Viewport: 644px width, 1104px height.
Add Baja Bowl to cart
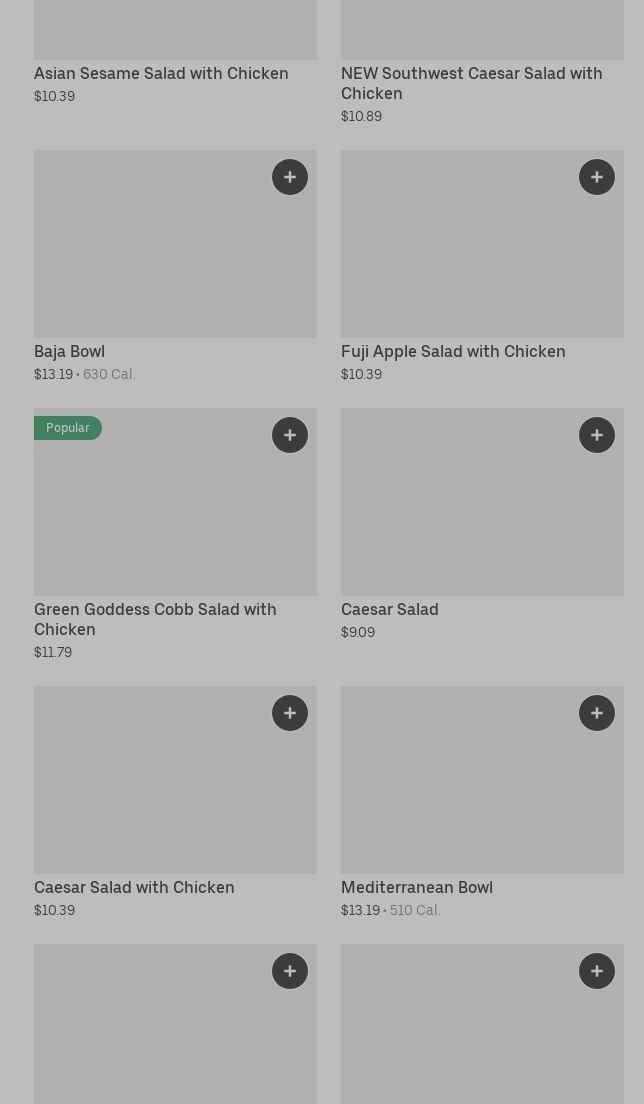[290, 177]
